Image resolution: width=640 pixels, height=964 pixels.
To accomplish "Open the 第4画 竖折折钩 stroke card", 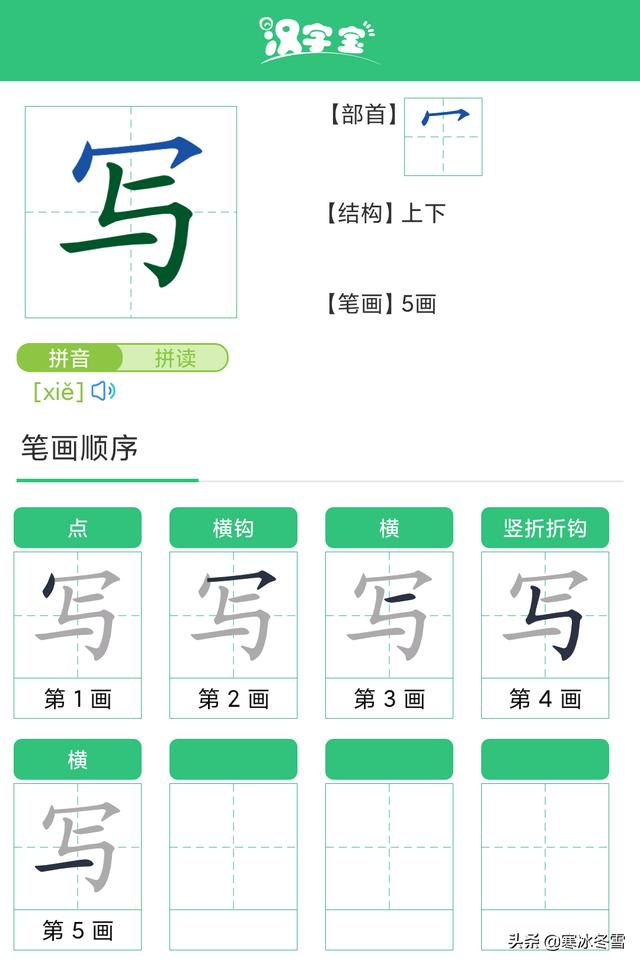I will (545, 615).
